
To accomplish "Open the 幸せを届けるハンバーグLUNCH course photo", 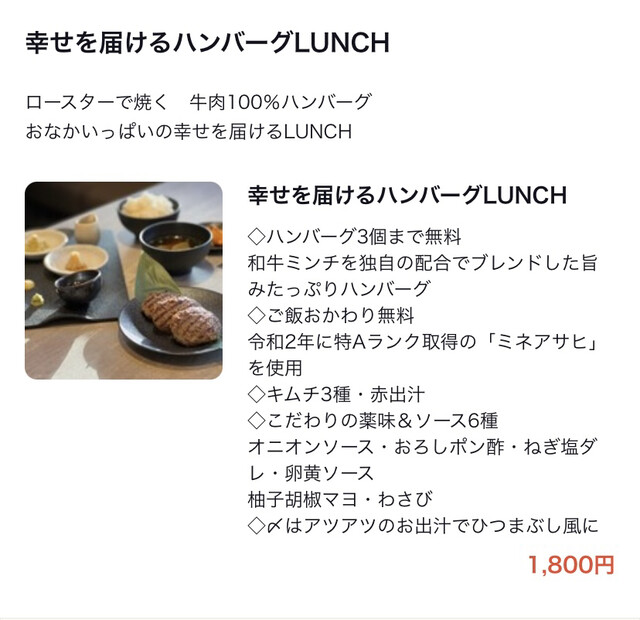I will pyautogui.click(x=123, y=280).
